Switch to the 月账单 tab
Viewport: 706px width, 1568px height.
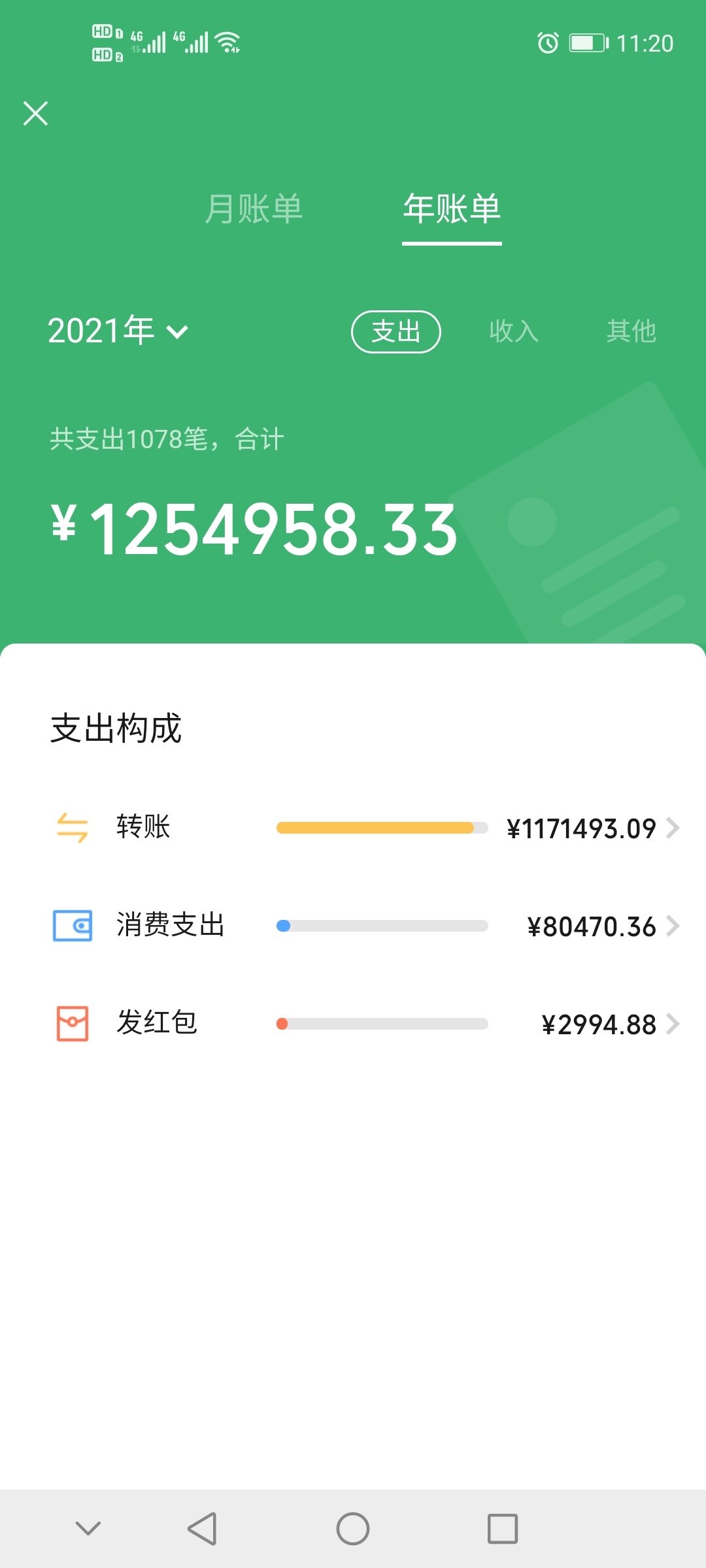click(x=254, y=209)
